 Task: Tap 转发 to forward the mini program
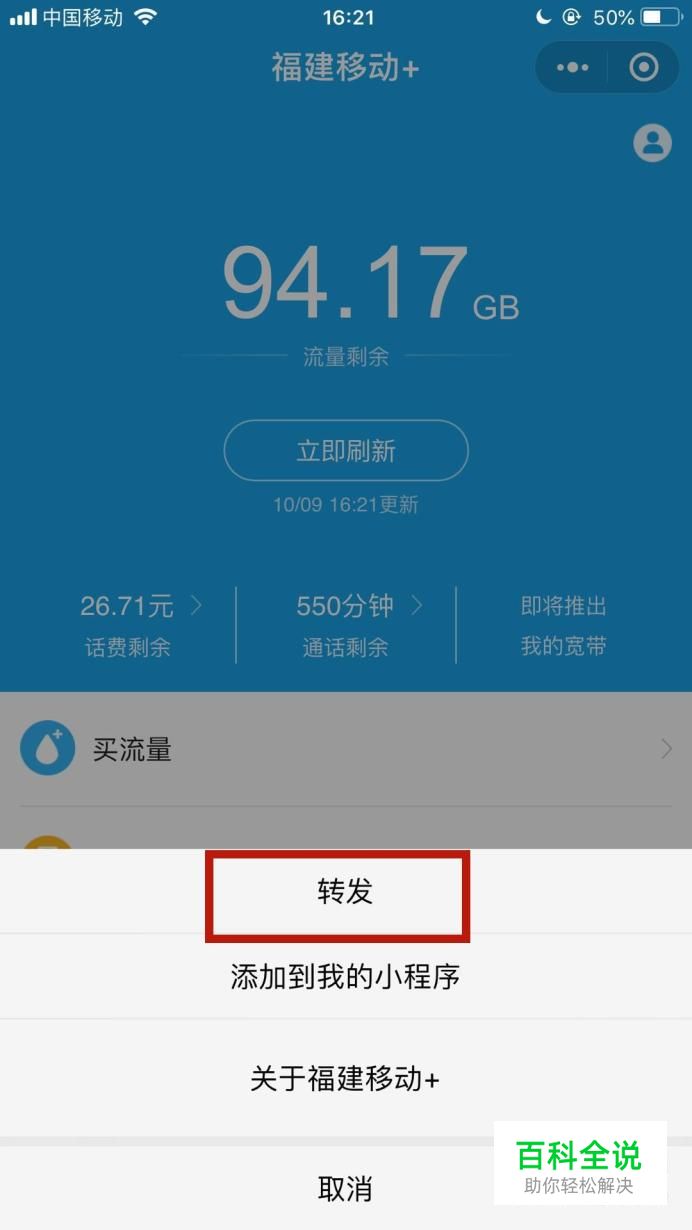point(345,892)
